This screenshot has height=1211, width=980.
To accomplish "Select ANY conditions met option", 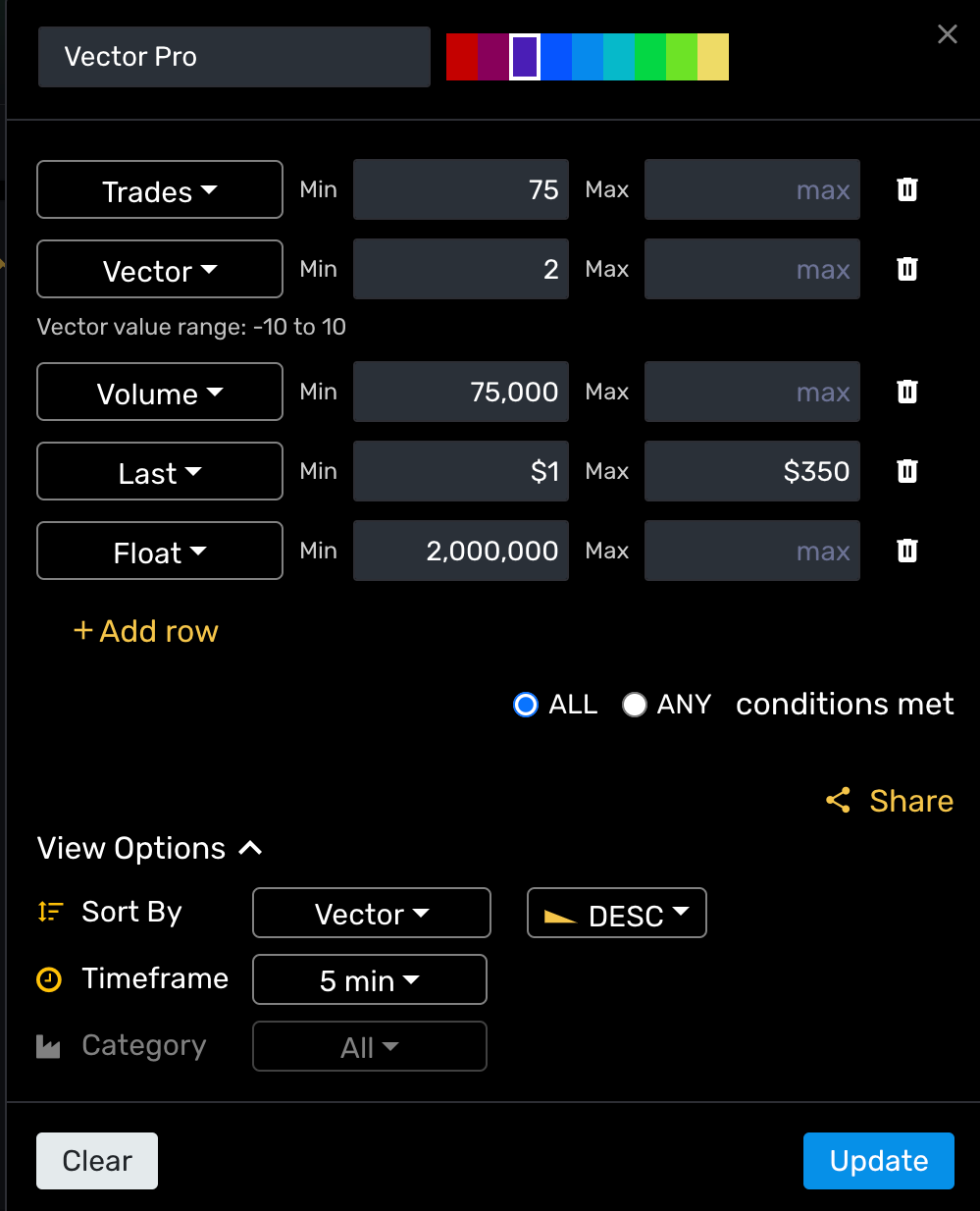I will pos(635,705).
